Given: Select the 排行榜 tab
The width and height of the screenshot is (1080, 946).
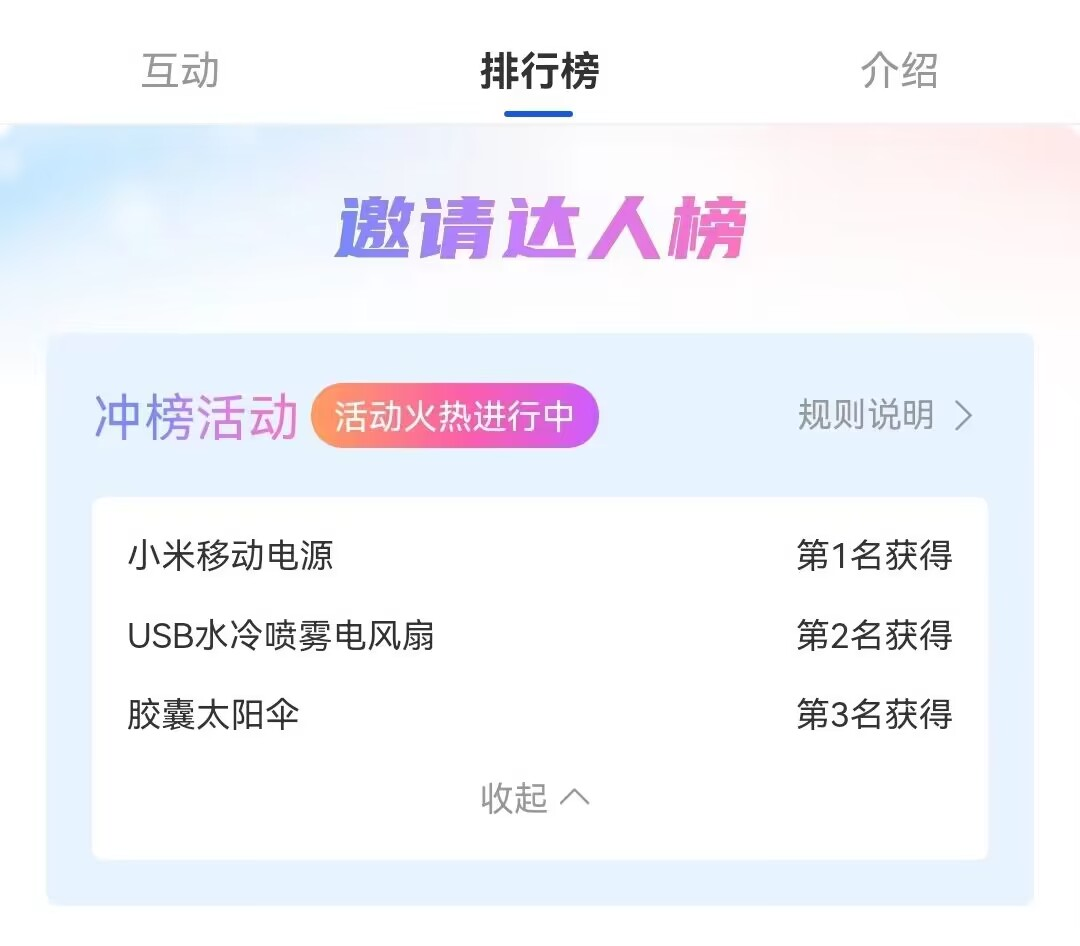Looking at the screenshot, I should click(539, 72).
